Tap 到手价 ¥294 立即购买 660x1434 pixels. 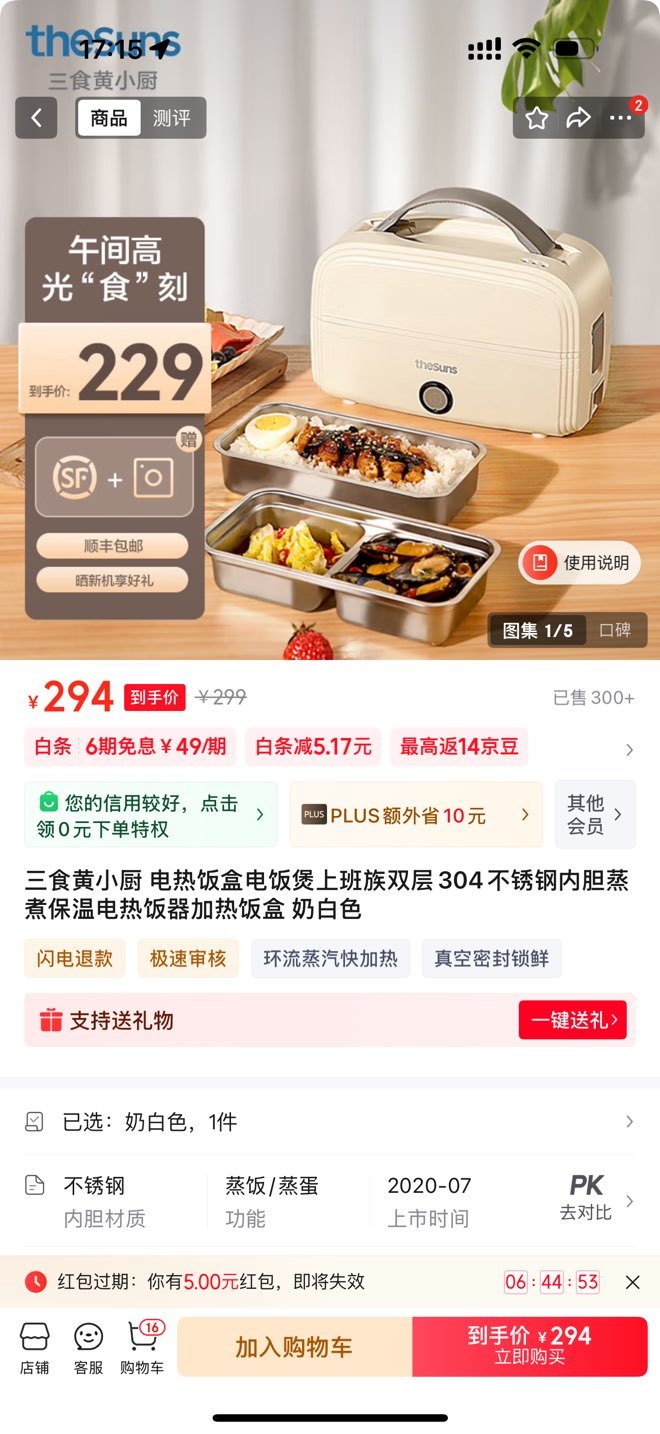point(530,1347)
